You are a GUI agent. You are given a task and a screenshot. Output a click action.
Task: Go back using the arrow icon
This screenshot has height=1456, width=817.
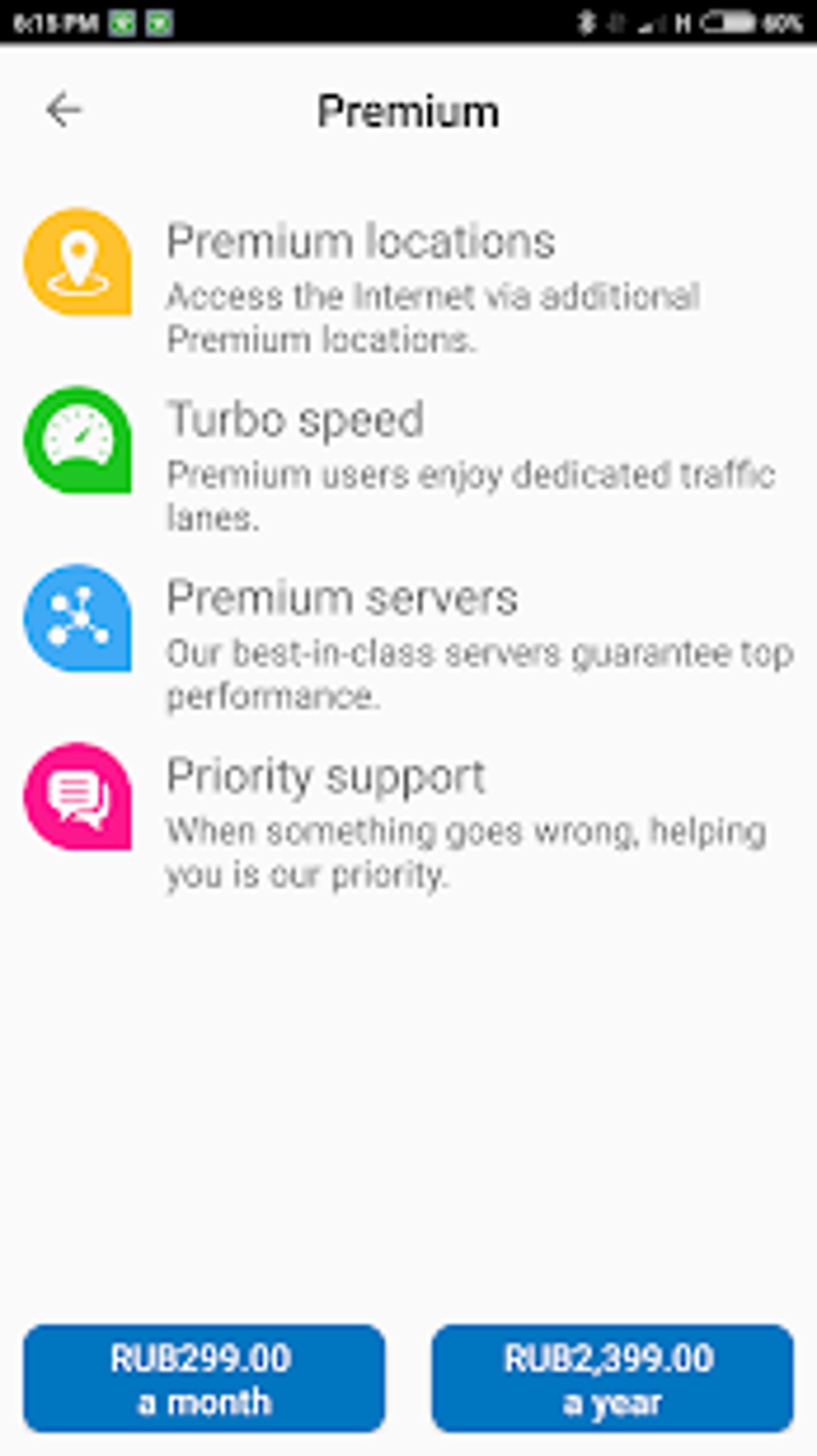(63, 110)
